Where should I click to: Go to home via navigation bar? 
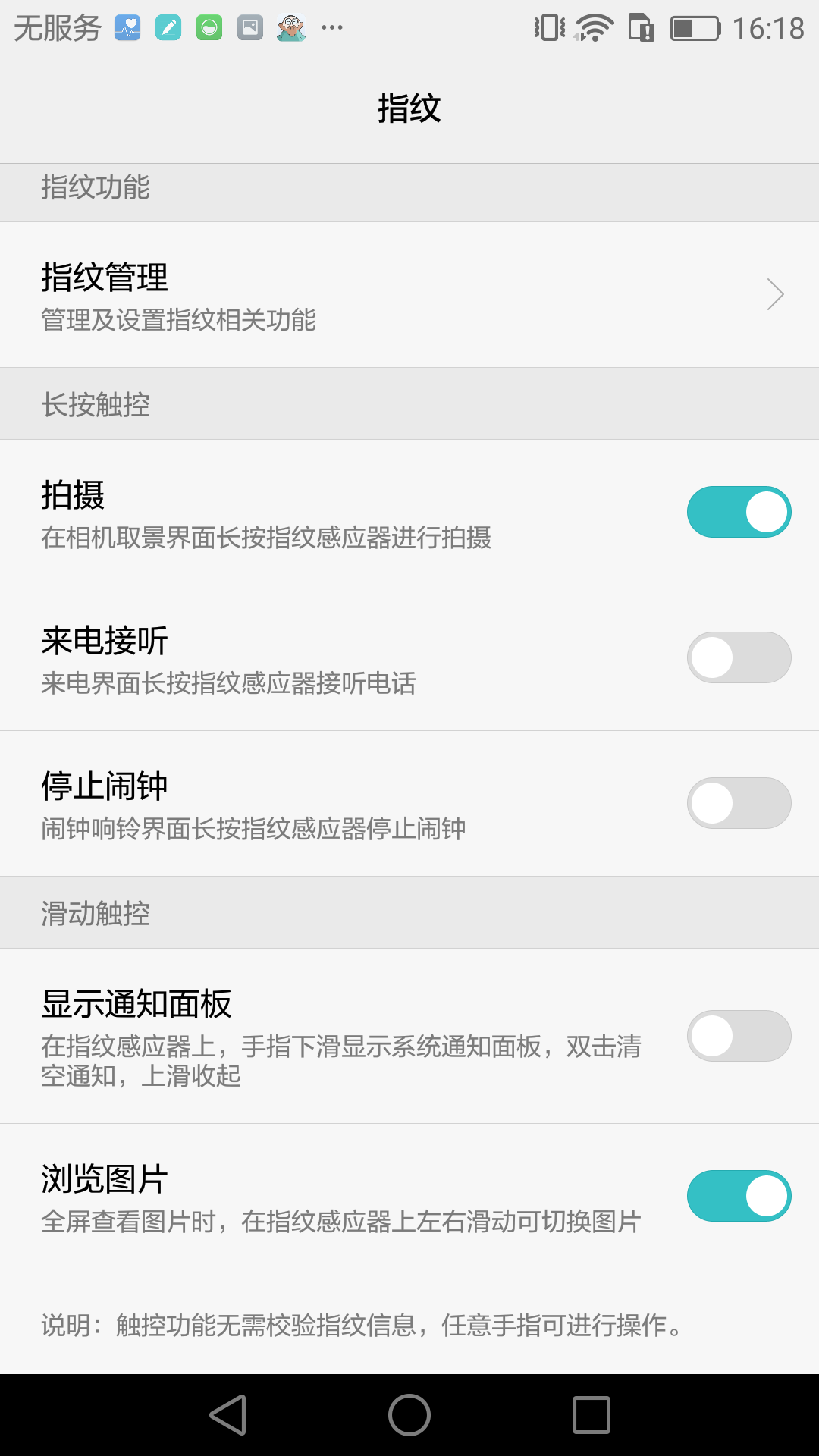tap(409, 1415)
